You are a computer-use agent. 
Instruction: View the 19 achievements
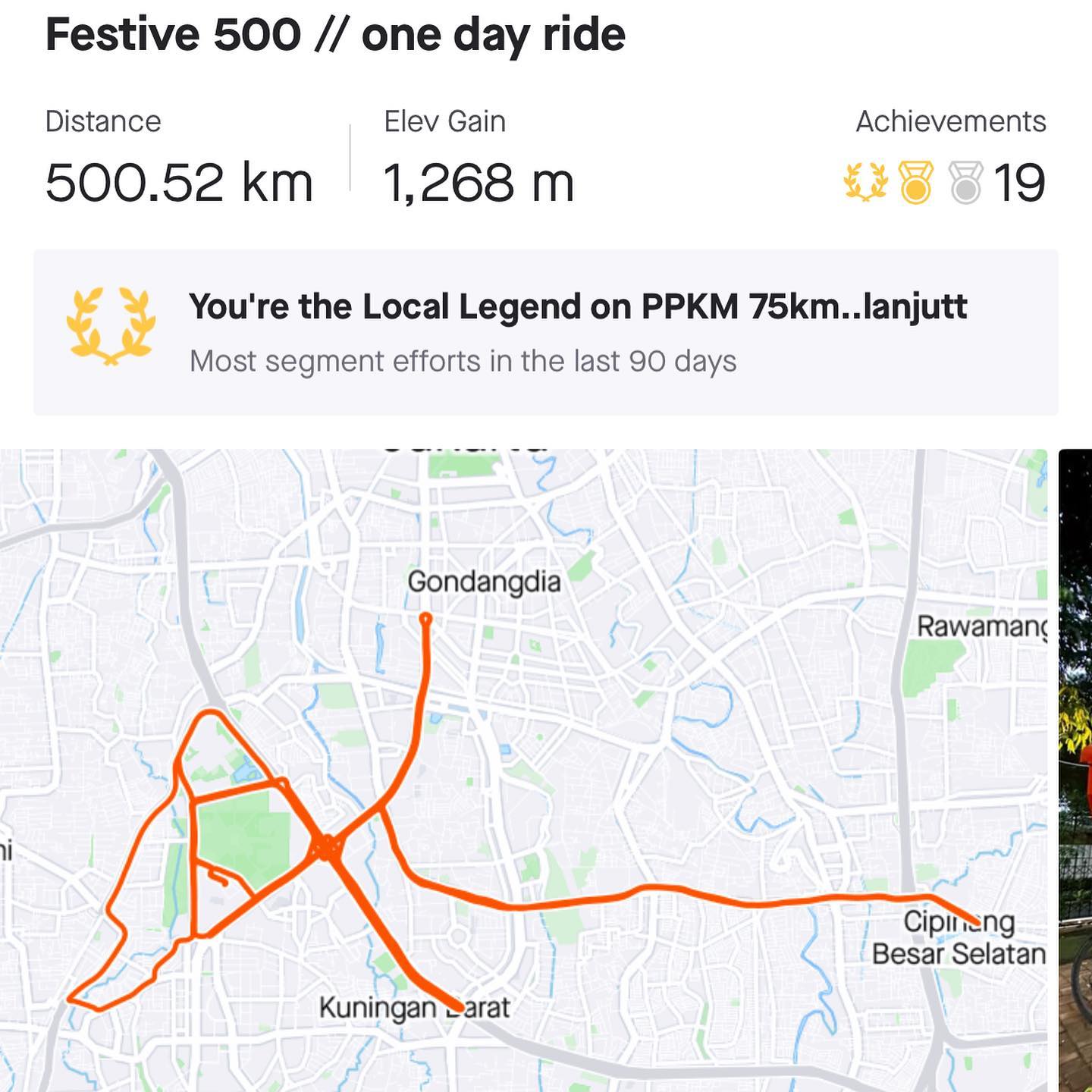[945, 182]
